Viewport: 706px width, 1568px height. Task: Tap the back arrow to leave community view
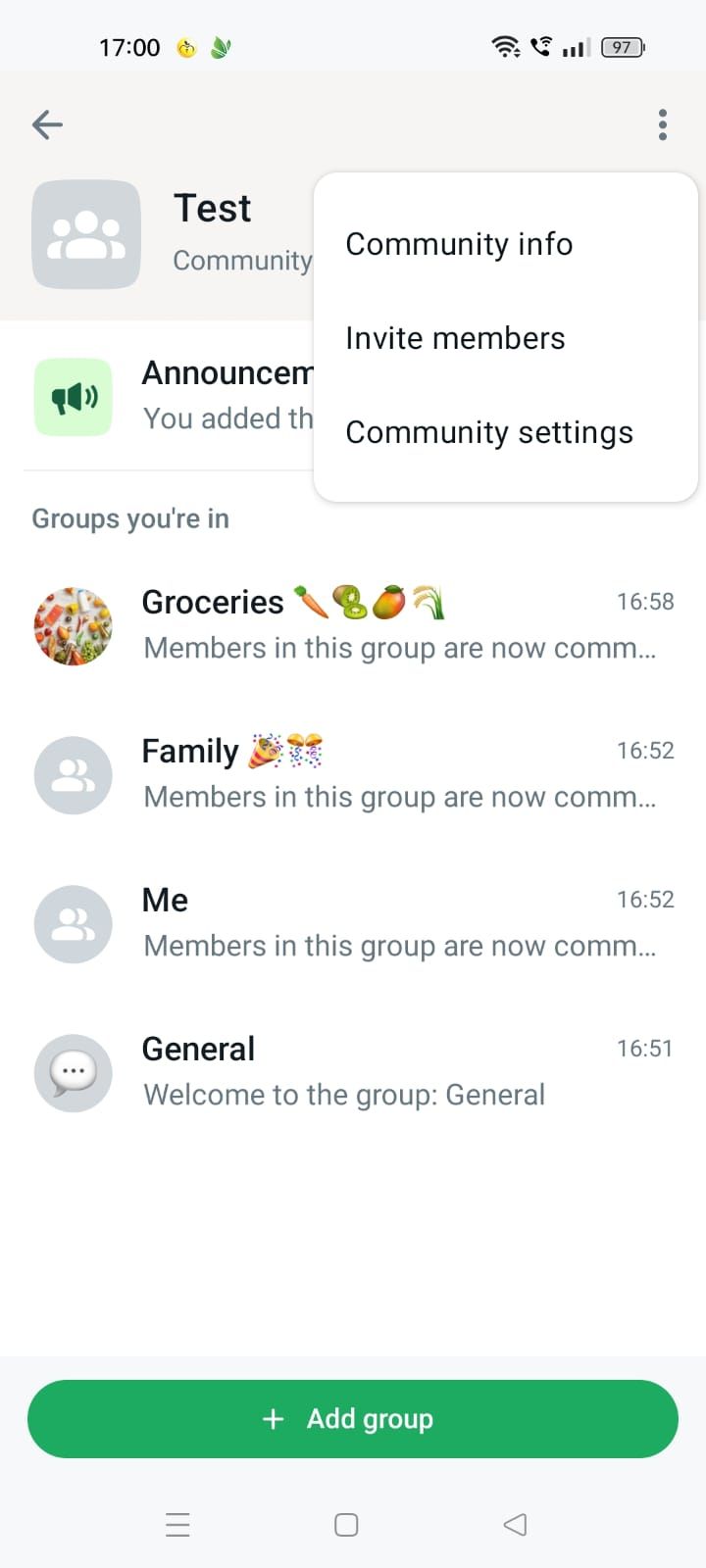pos(46,124)
